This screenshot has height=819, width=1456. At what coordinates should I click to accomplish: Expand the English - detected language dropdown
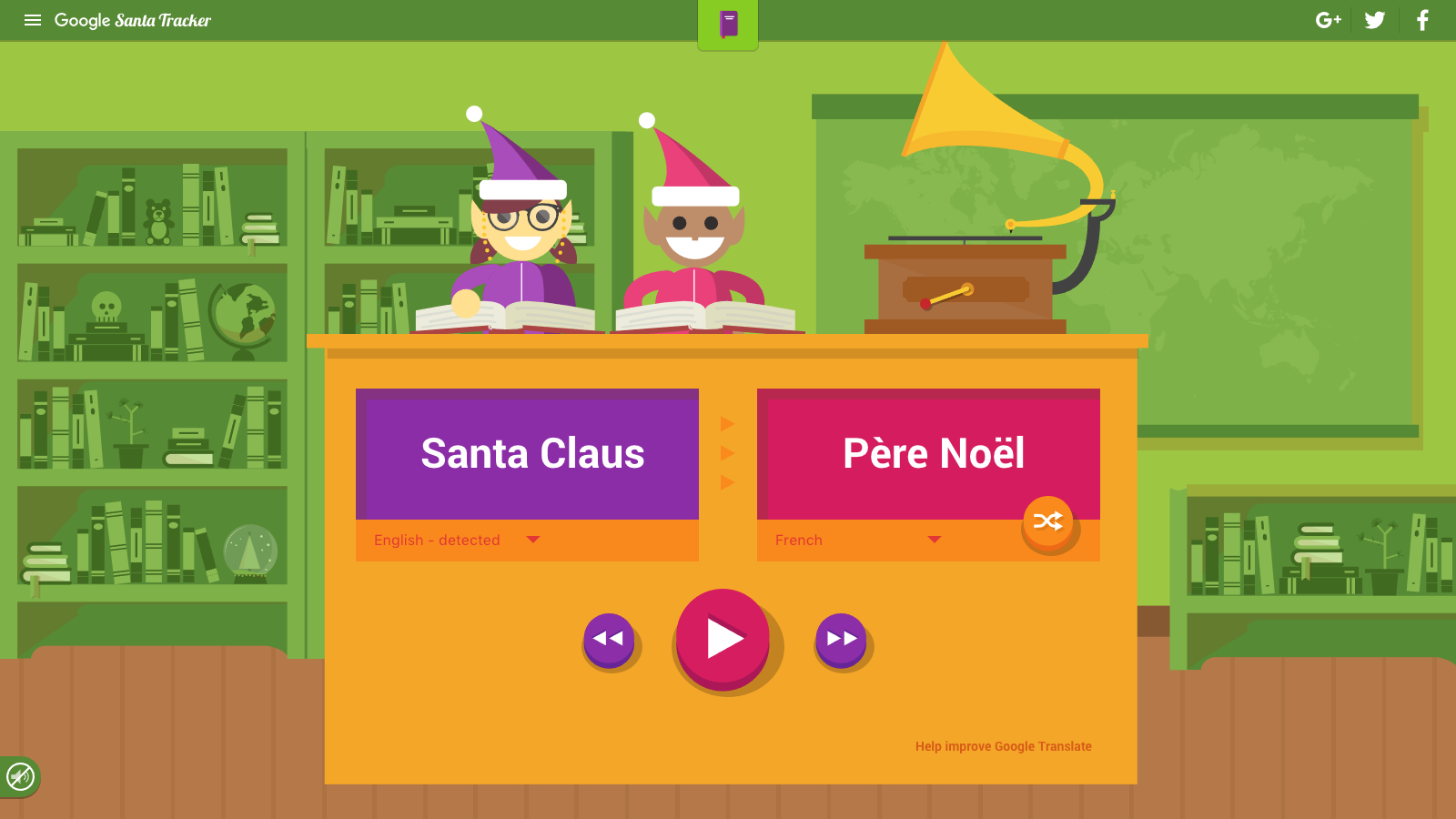click(533, 540)
